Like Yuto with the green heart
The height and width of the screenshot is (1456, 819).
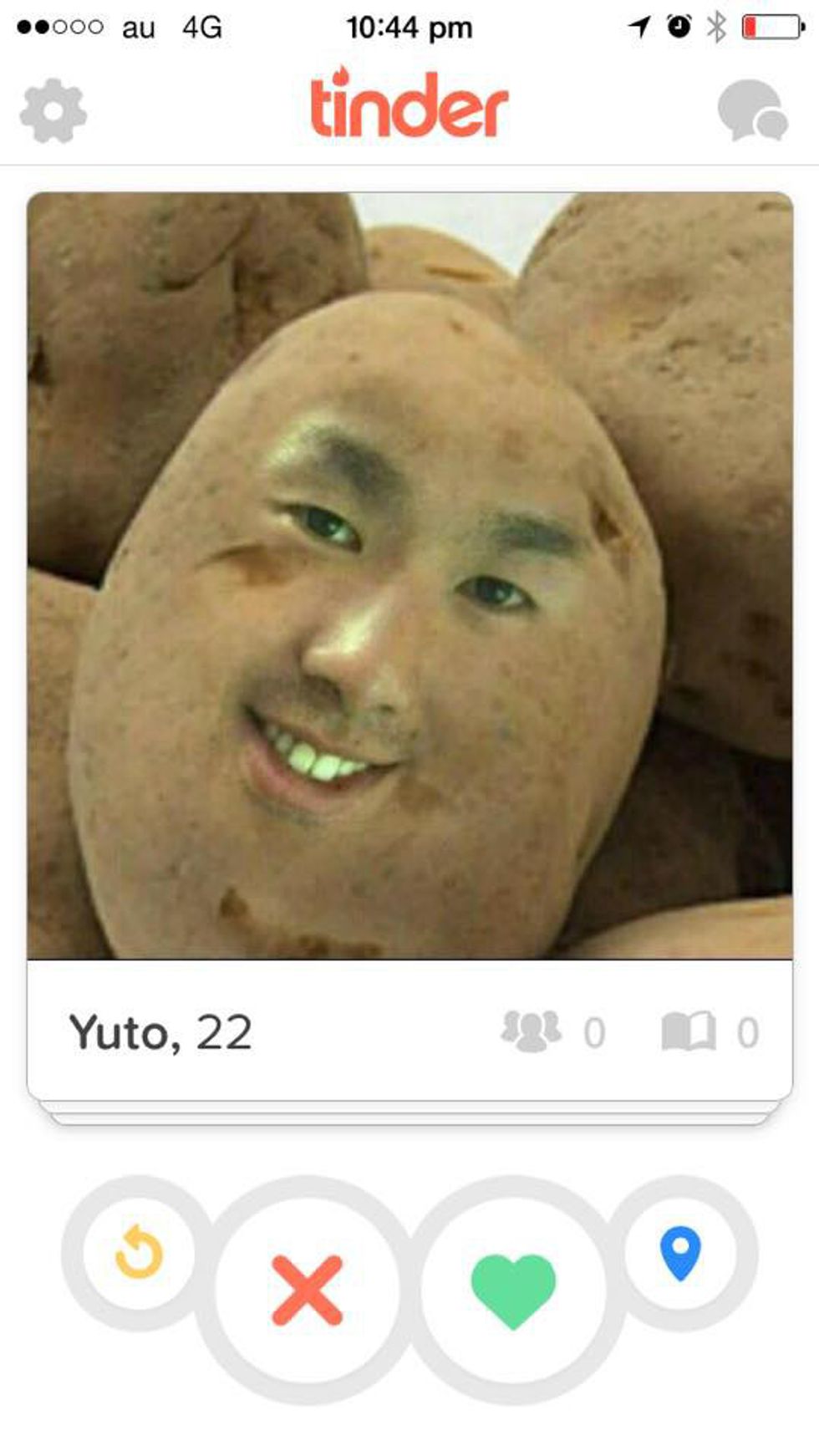pyautogui.click(x=513, y=1290)
